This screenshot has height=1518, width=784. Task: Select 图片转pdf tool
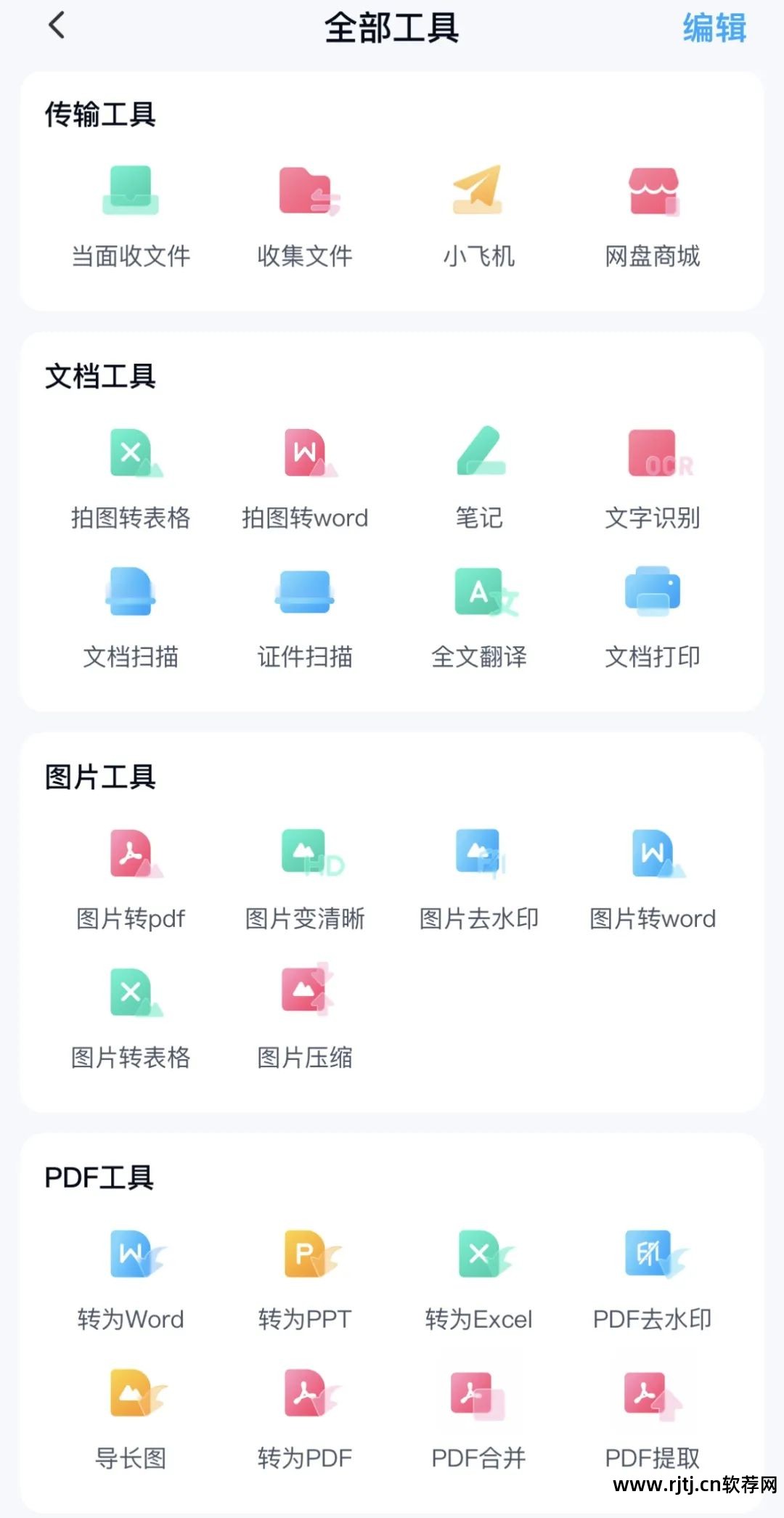click(x=131, y=878)
